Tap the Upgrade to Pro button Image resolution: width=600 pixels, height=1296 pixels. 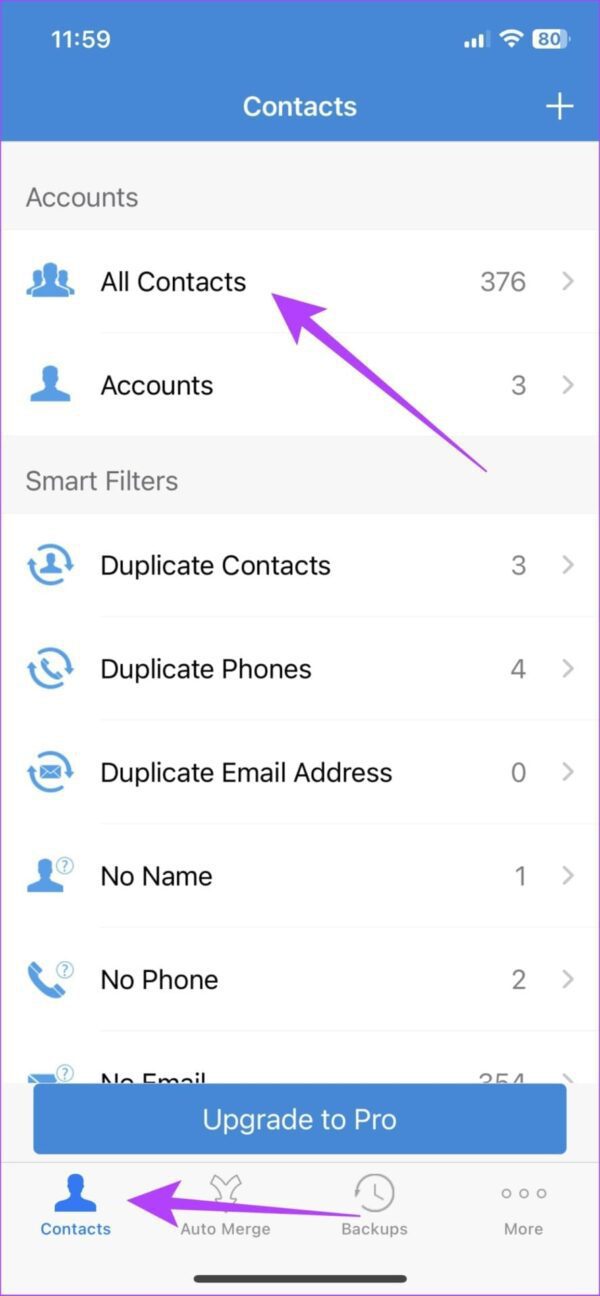(x=300, y=1119)
